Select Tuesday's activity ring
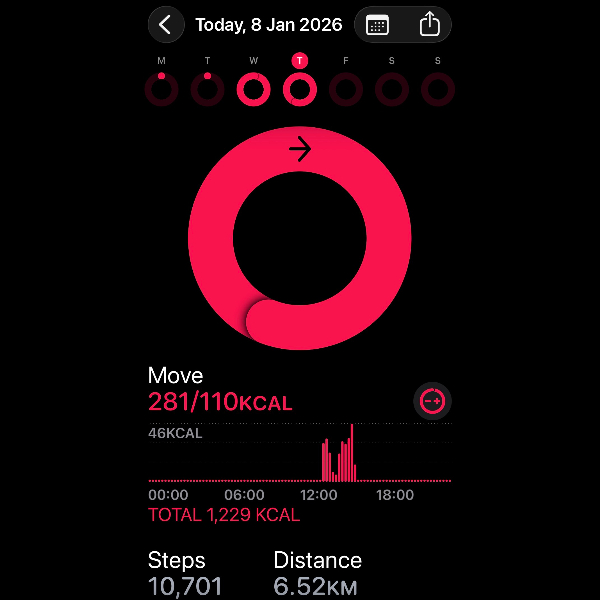Viewport: 600px width, 600px height. (x=207, y=90)
